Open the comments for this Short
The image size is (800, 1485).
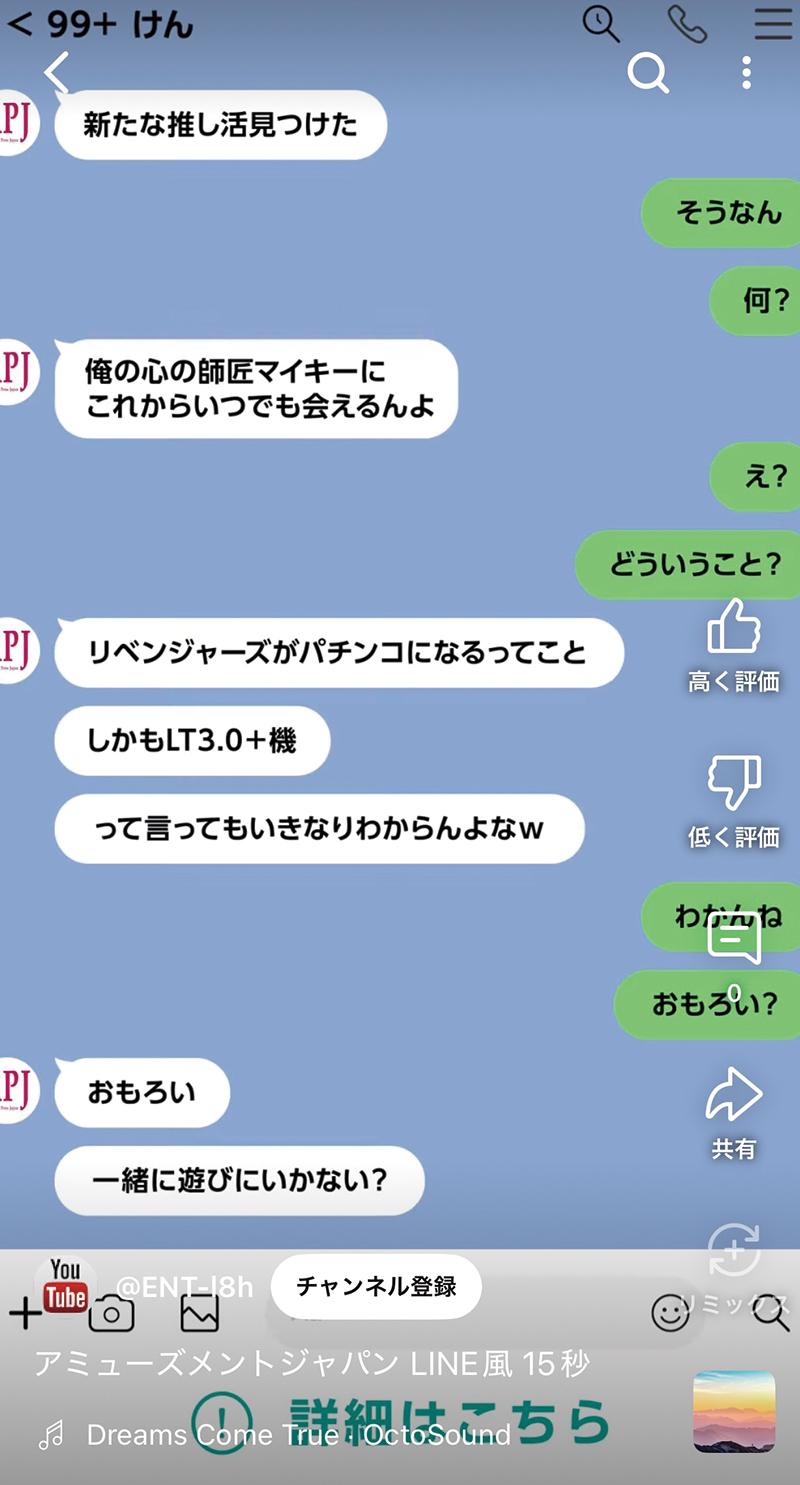tap(734, 940)
